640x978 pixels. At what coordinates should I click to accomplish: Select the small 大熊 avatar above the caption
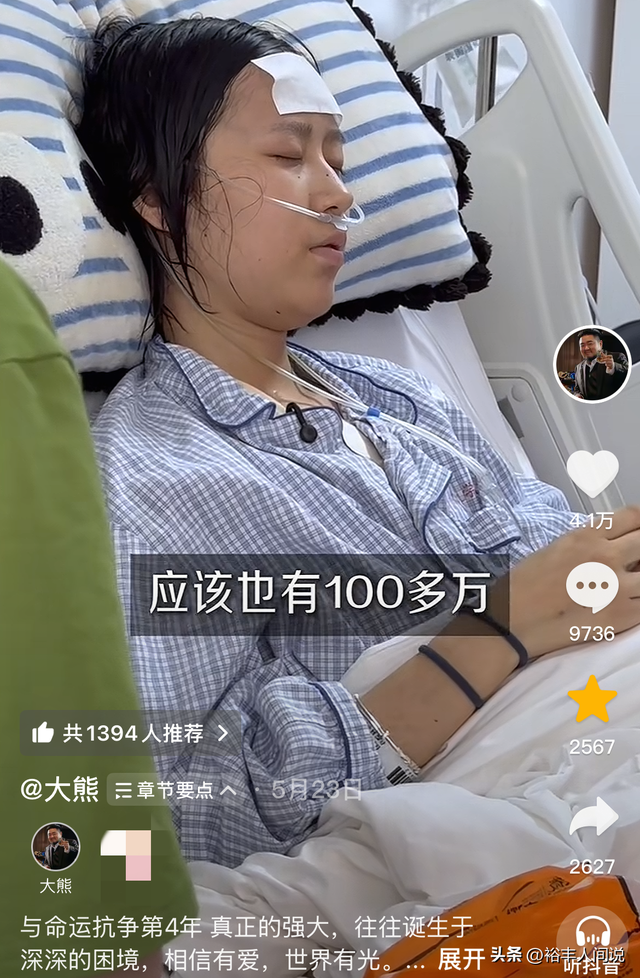(x=56, y=846)
